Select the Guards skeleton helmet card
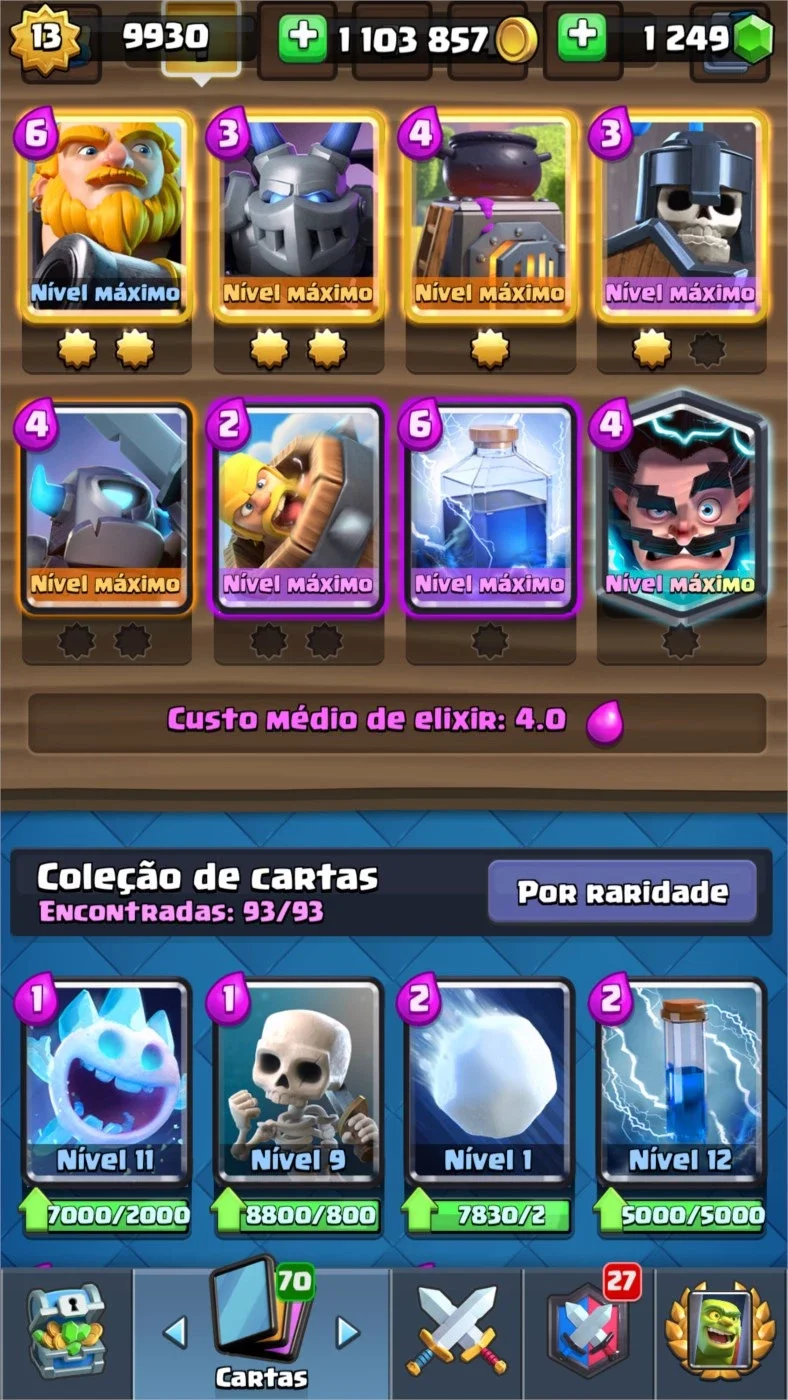 point(682,217)
